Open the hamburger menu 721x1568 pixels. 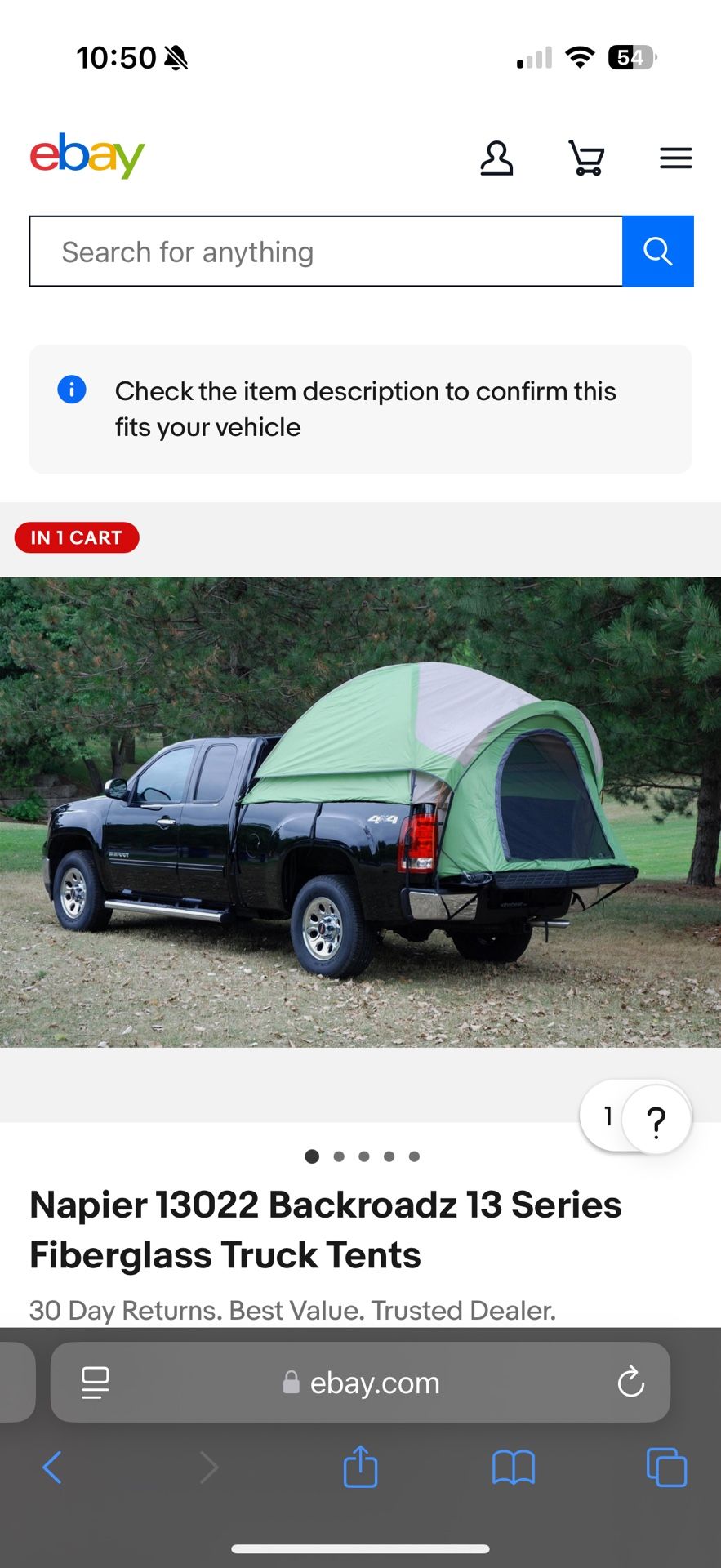coord(676,158)
